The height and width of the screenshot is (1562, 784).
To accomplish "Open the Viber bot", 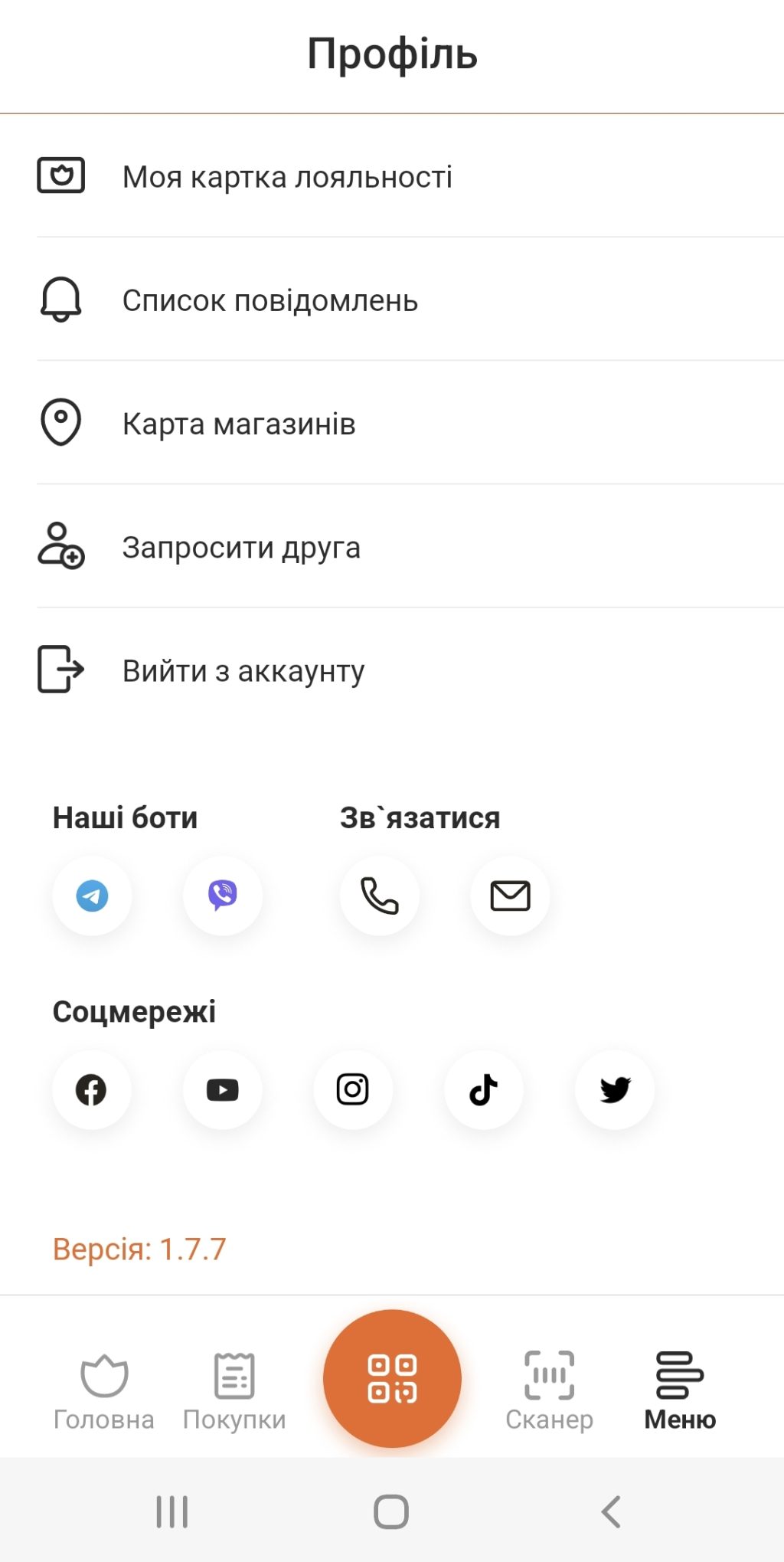I will point(223,896).
